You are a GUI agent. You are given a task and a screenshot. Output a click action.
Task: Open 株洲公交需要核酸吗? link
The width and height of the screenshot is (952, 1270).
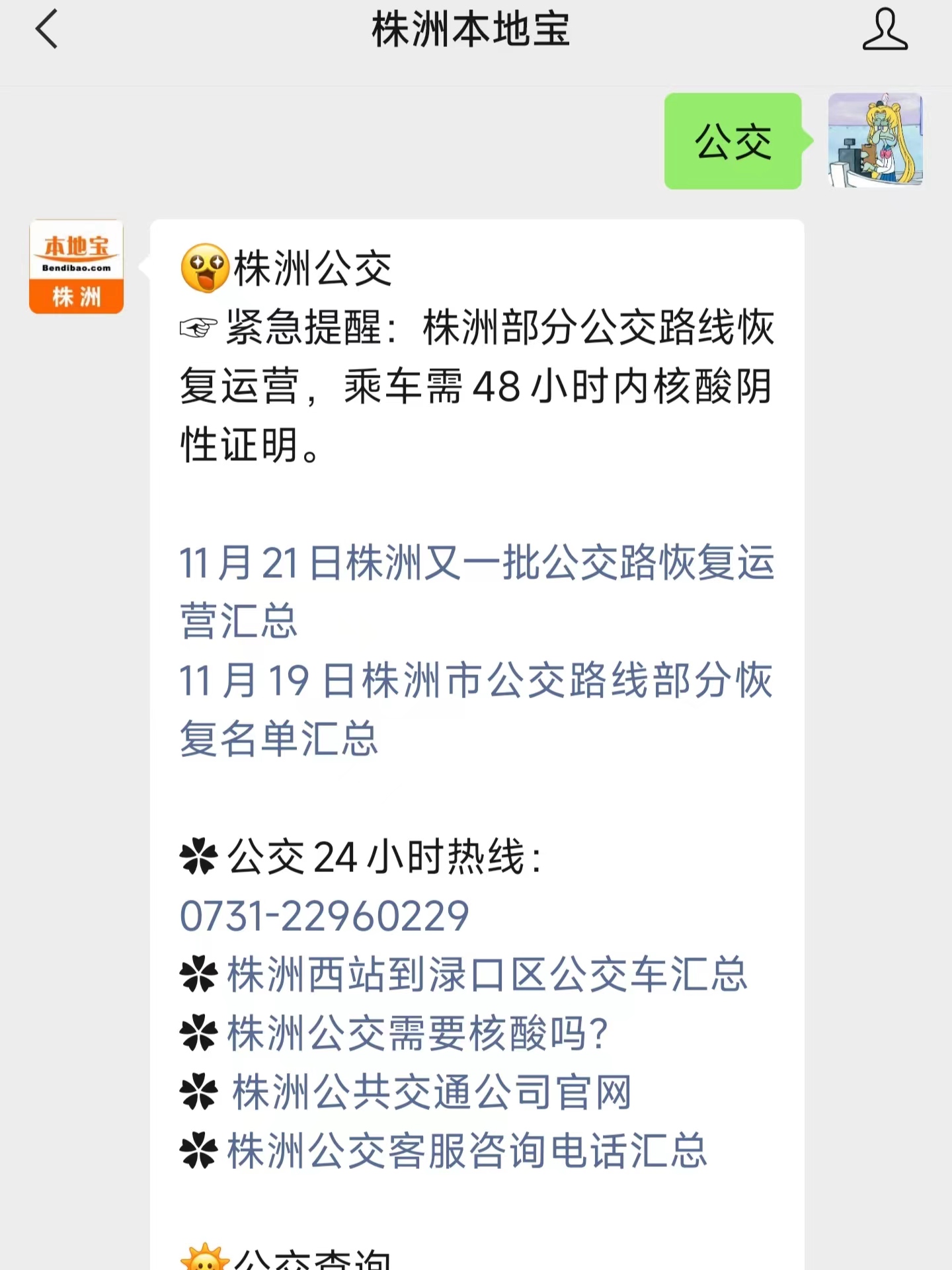tap(416, 1033)
